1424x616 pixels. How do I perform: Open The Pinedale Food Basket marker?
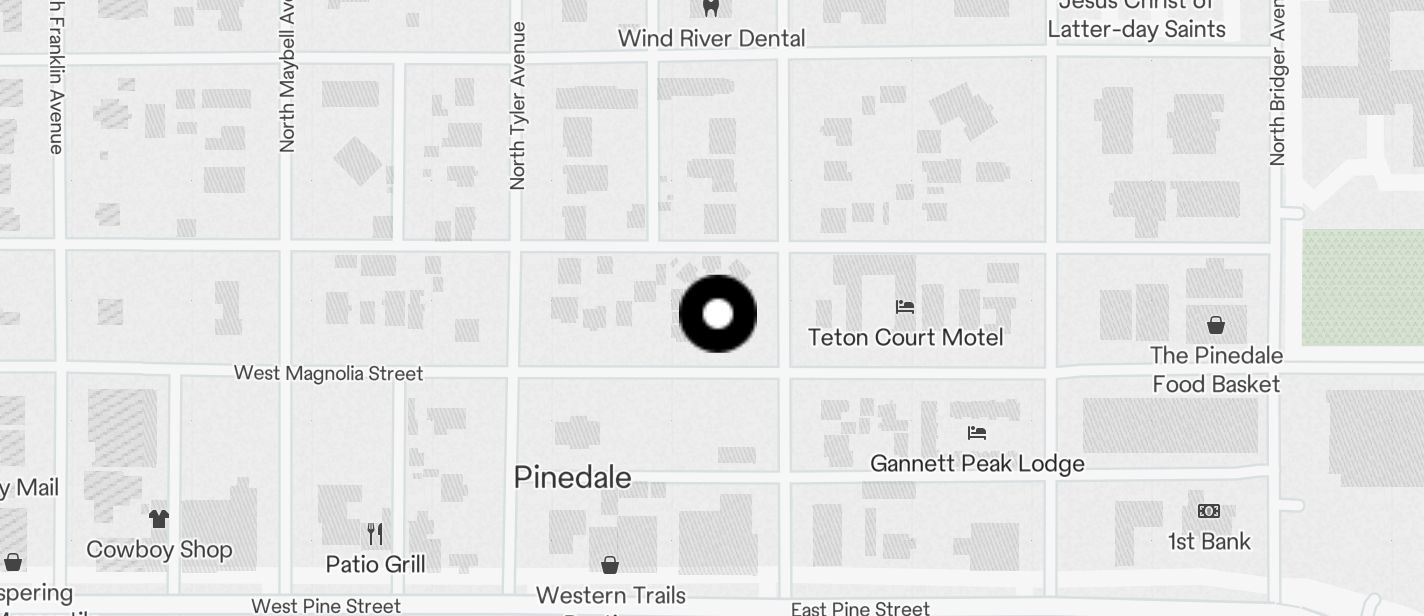click(1216, 325)
